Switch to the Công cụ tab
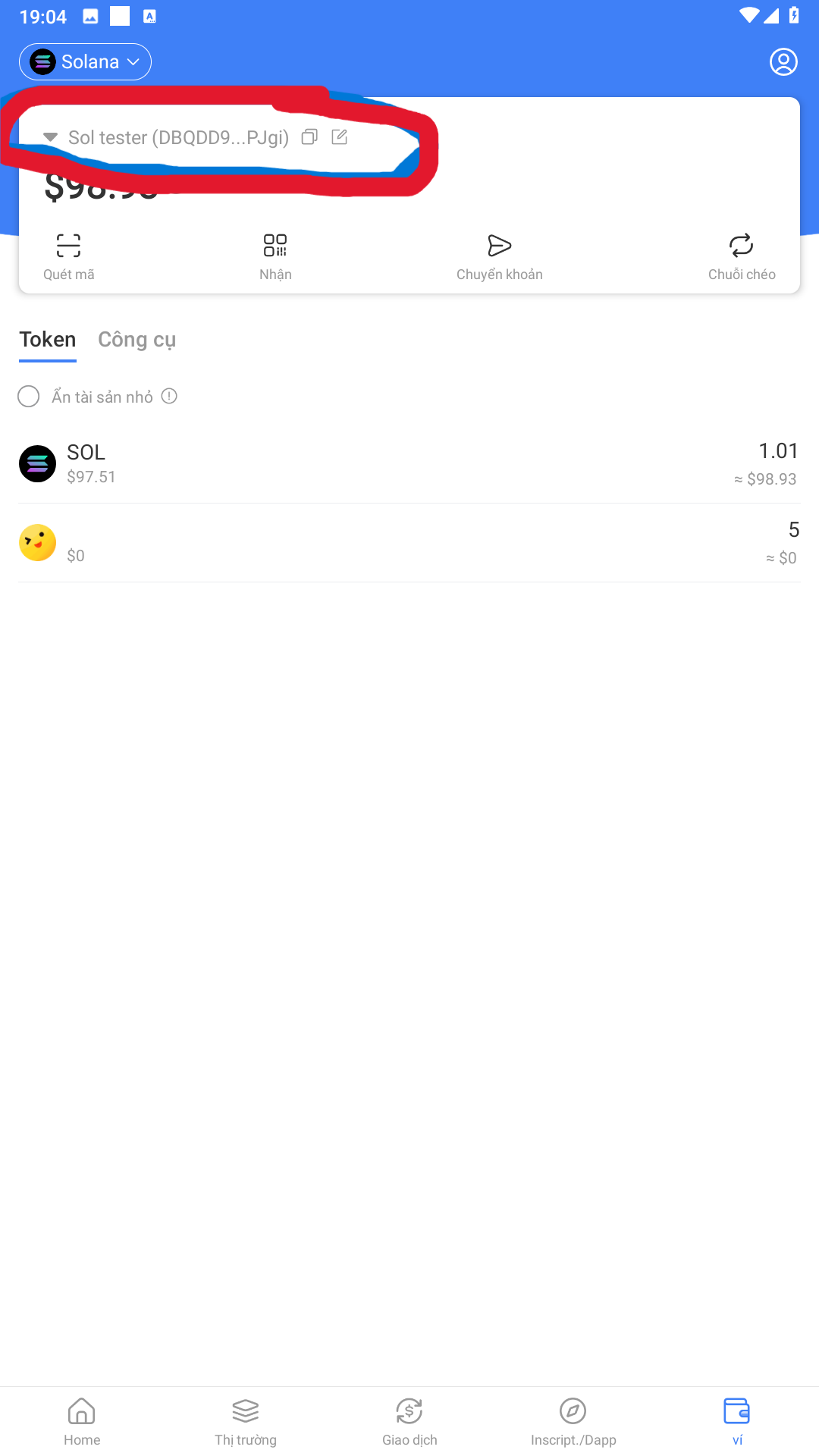 tap(136, 340)
